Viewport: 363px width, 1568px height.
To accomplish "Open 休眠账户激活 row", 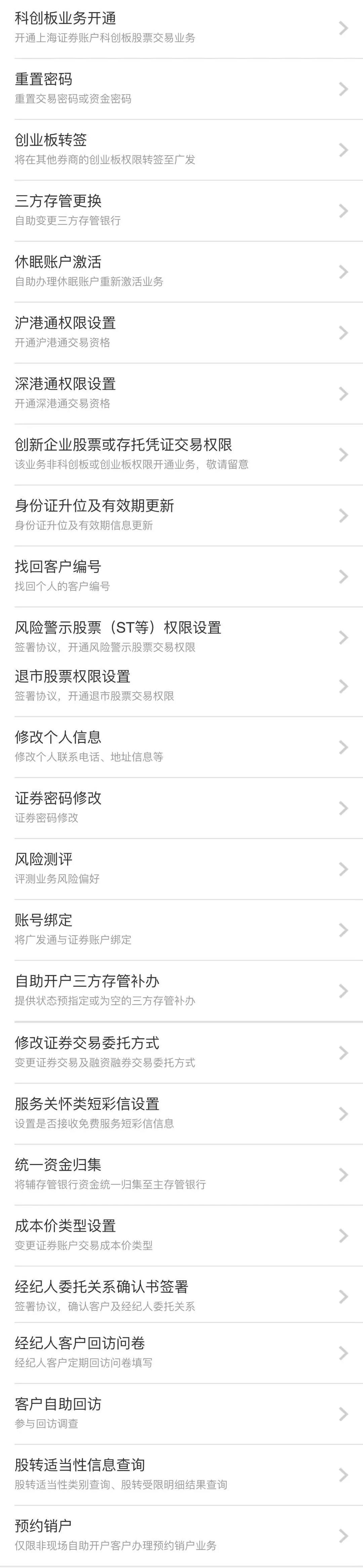I will tap(182, 271).
